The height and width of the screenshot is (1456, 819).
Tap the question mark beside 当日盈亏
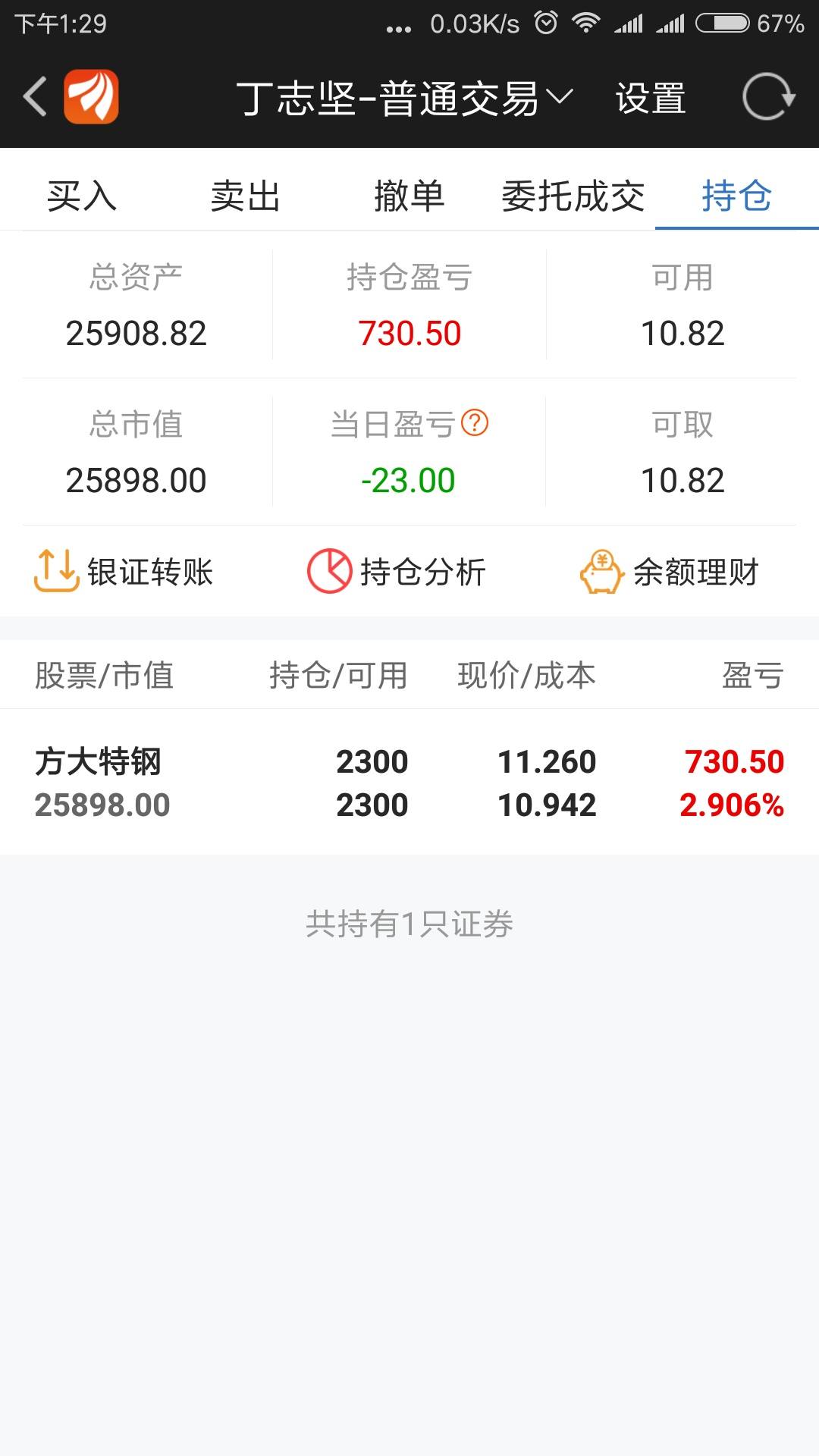pyautogui.click(x=475, y=422)
